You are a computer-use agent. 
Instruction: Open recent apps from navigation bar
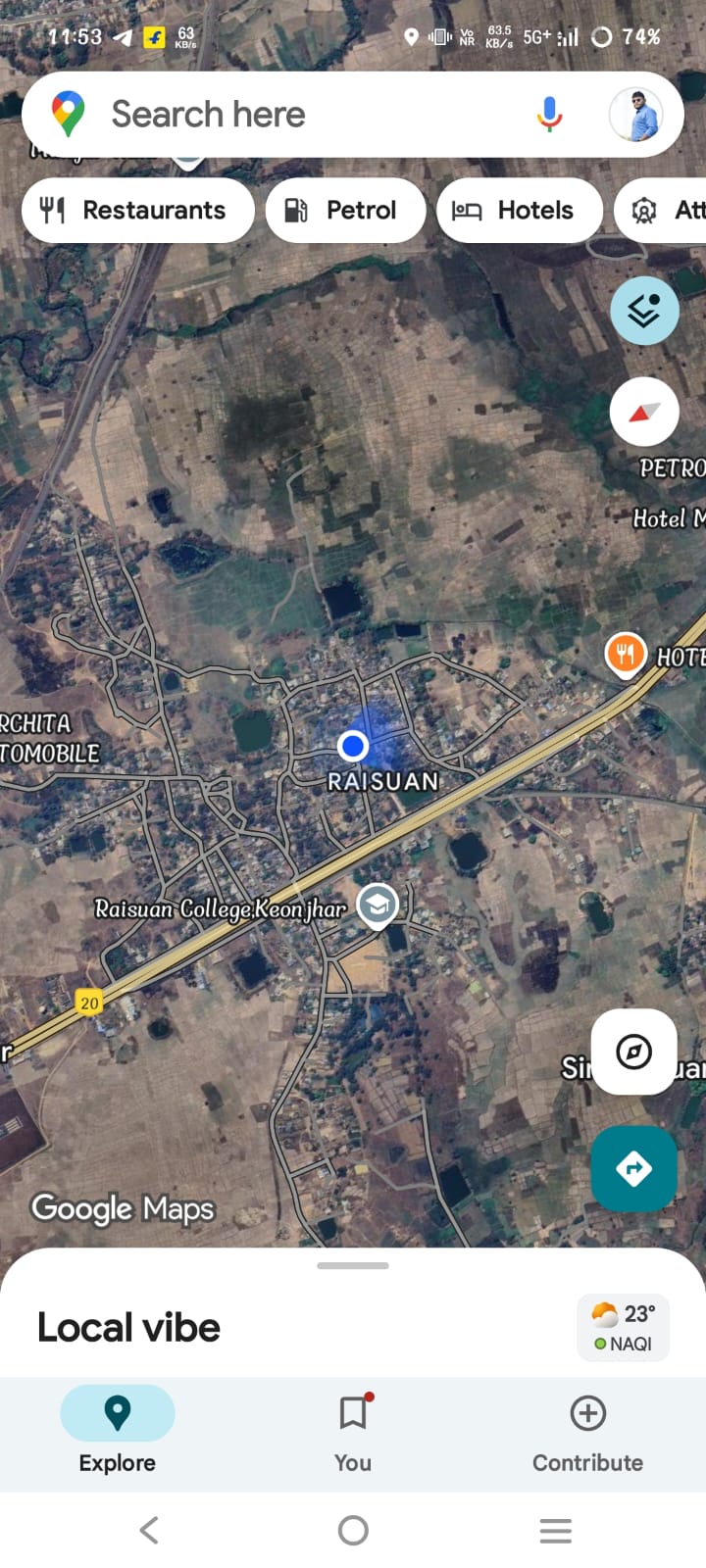tap(555, 1530)
